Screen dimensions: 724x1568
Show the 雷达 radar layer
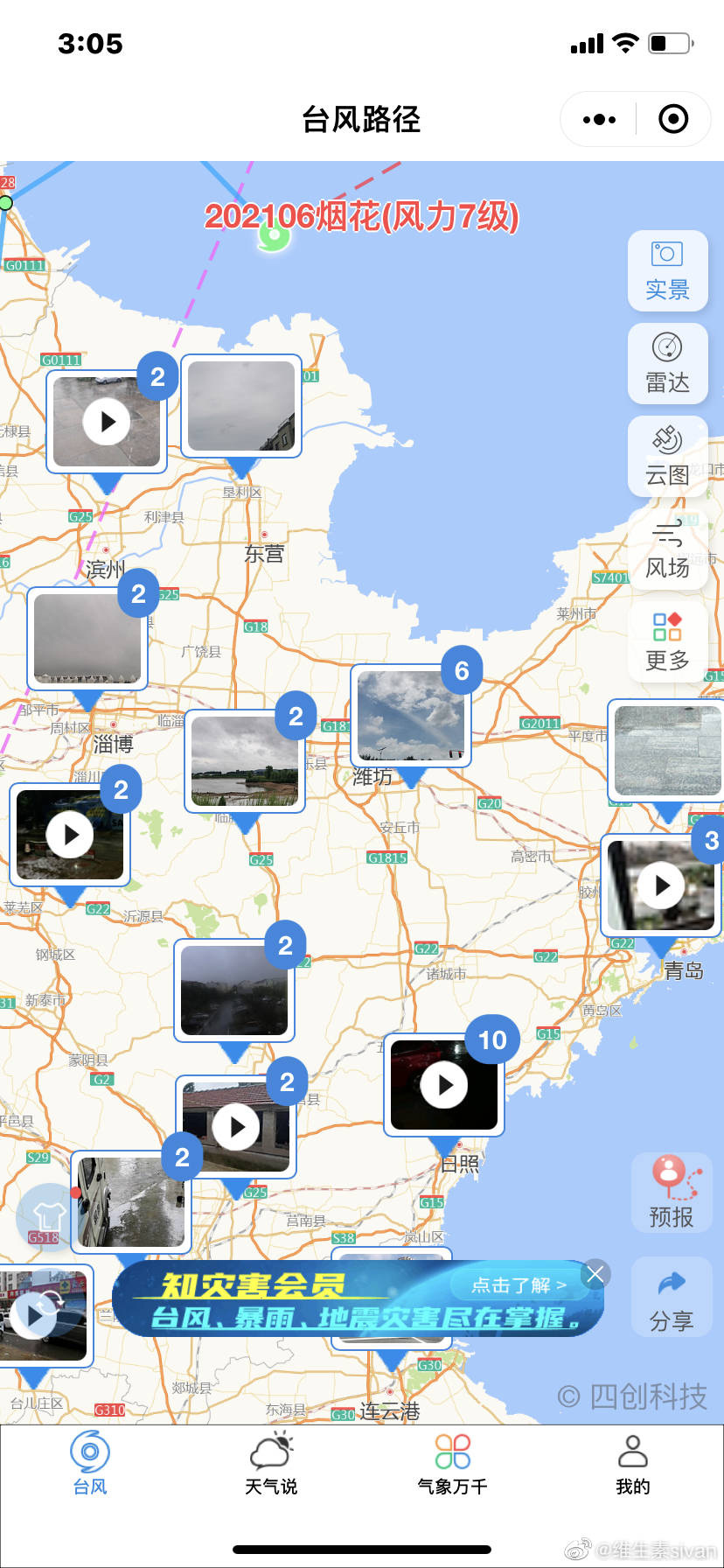pos(667,363)
